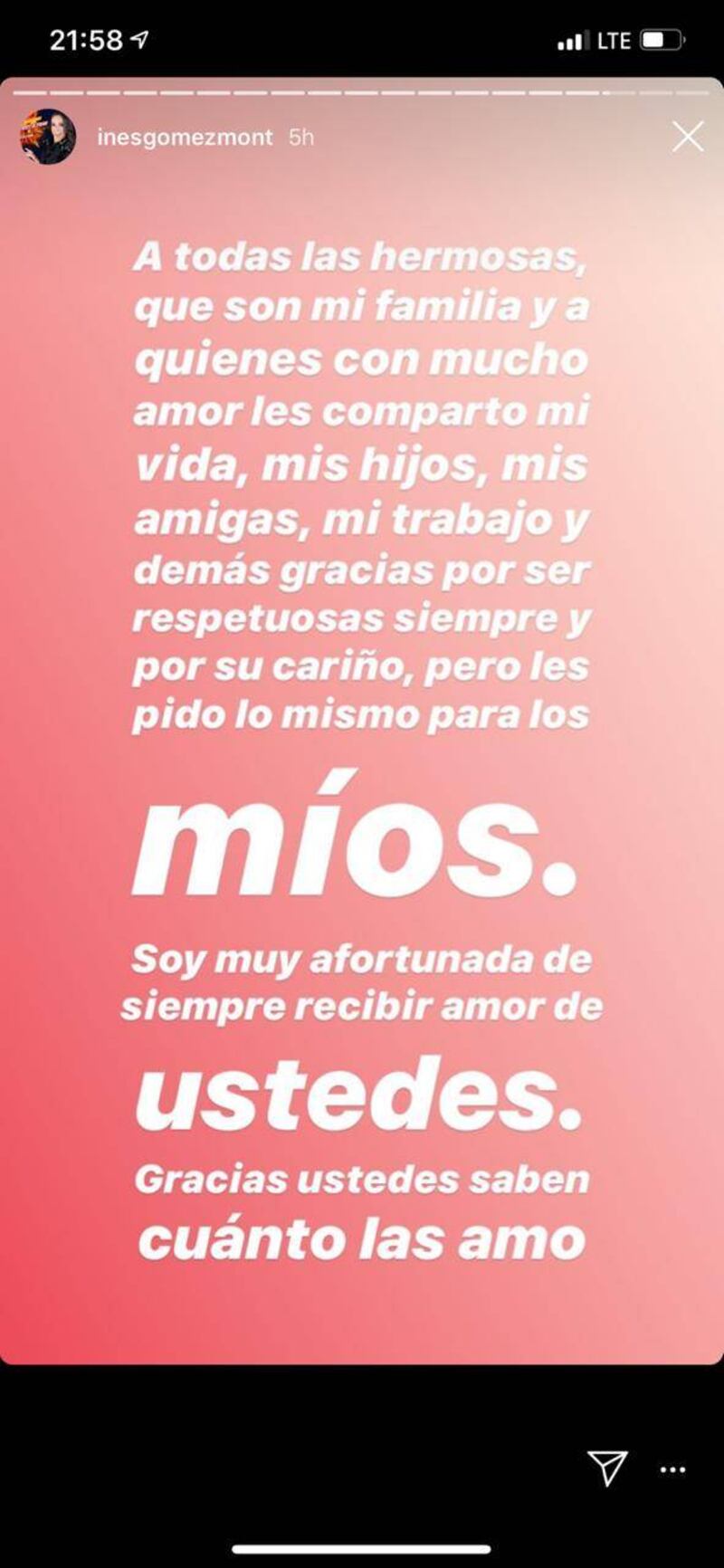Viewport: 724px width, 1568px height.
Task: Open inesgomezmont's profile picture
Action: [x=48, y=137]
